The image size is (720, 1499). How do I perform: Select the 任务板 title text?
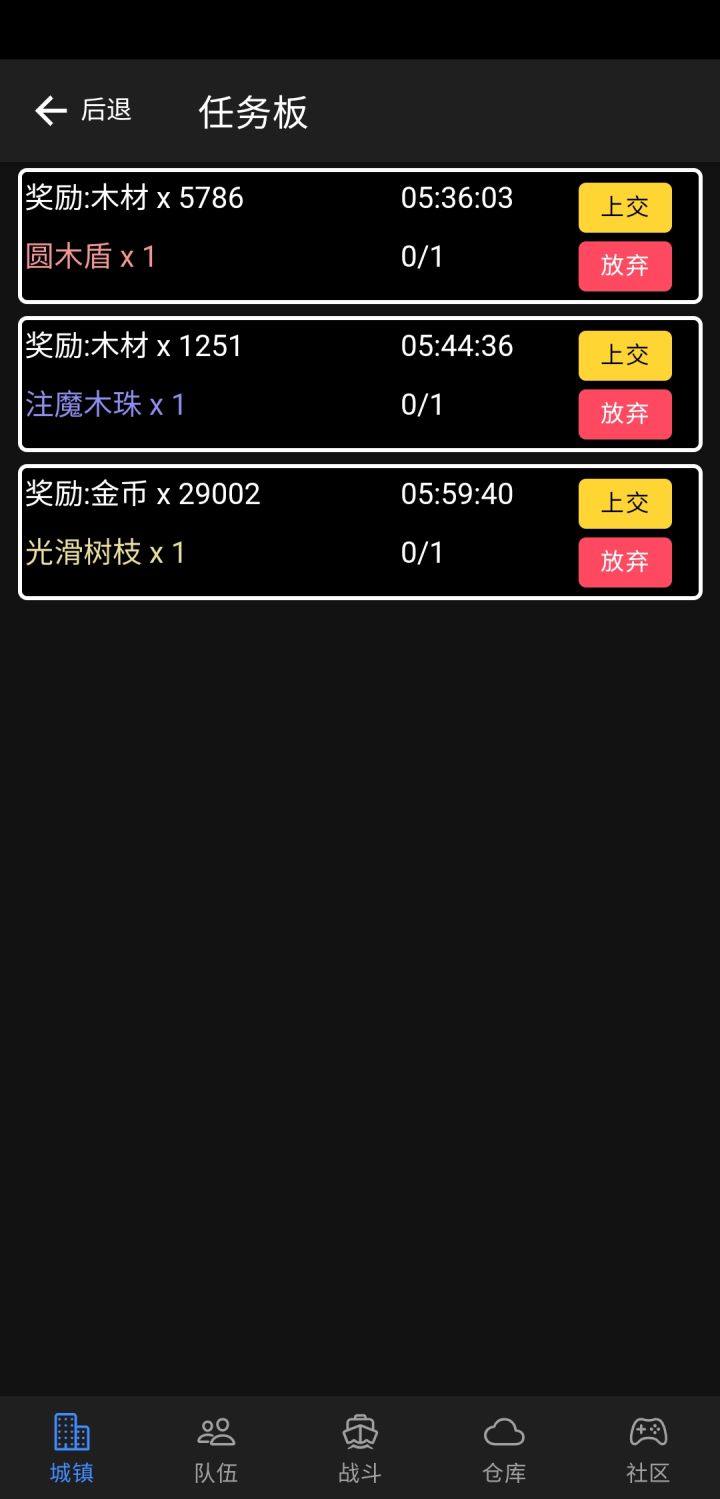point(251,113)
